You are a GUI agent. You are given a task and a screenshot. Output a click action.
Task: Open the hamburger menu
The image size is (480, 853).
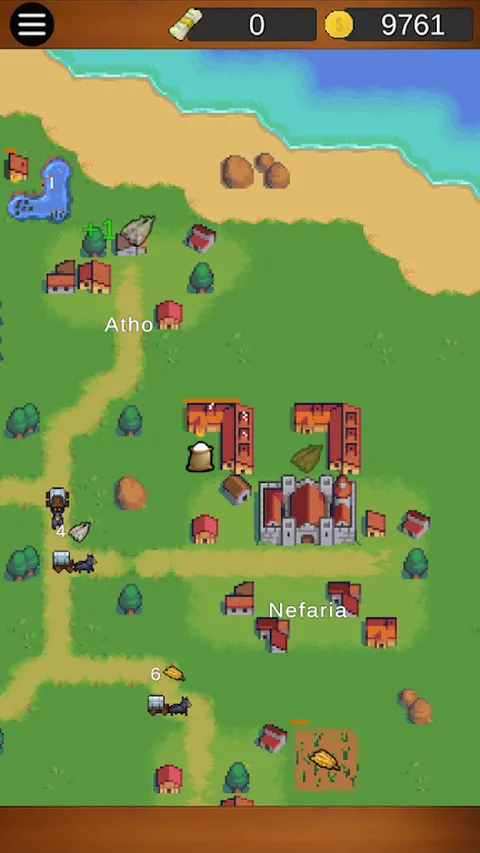pyautogui.click(x=32, y=24)
